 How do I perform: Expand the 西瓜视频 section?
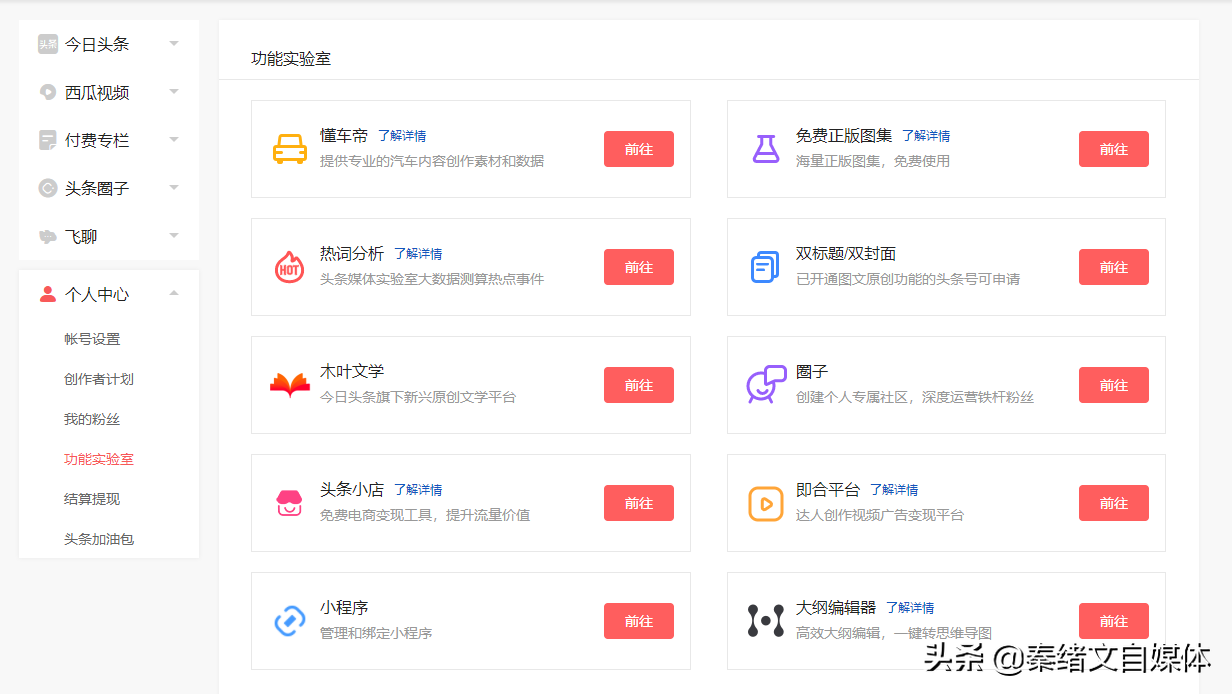point(108,92)
